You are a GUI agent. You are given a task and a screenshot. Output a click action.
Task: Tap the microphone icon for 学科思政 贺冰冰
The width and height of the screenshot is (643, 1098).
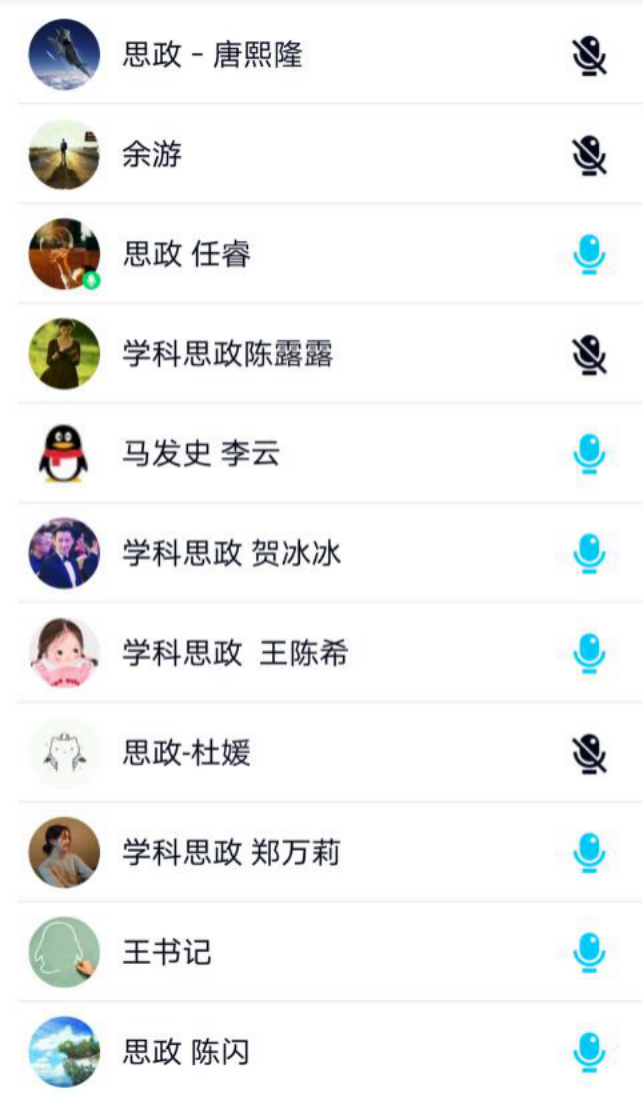pyautogui.click(x=590, y=553)
